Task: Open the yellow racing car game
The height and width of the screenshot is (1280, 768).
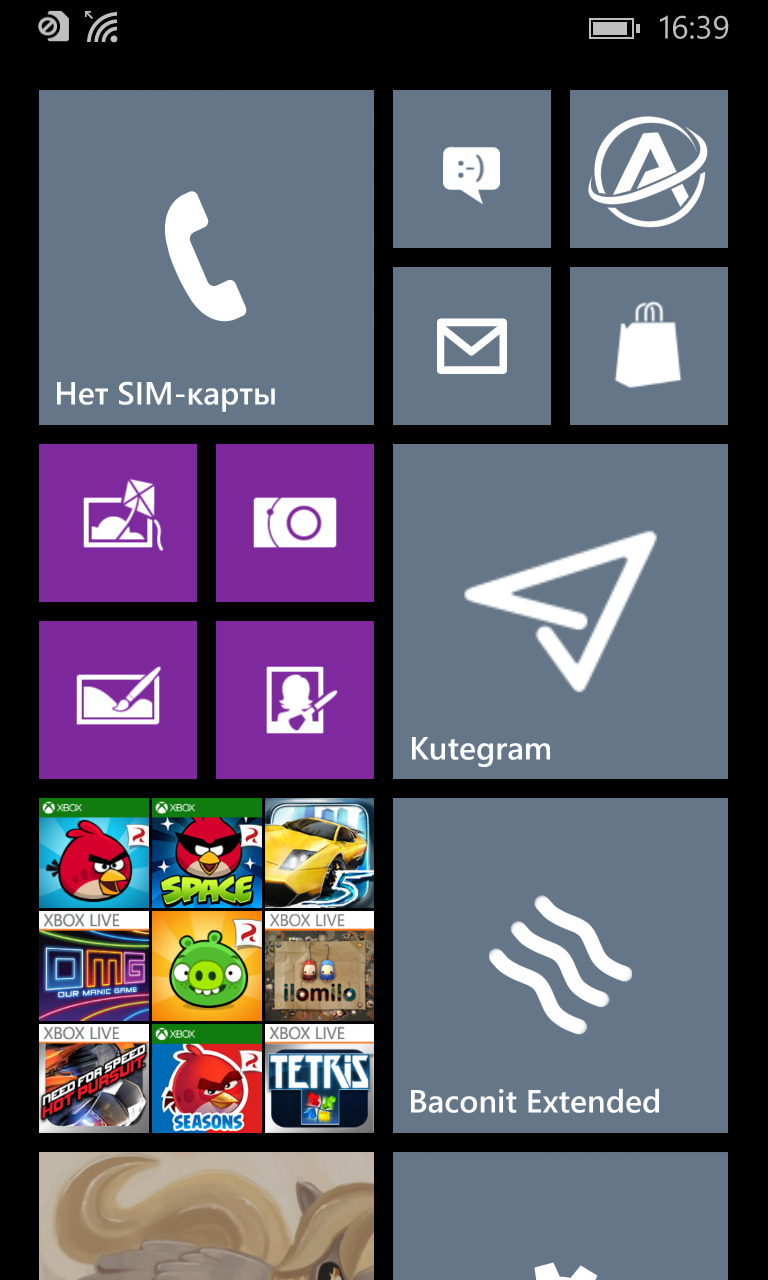Action: (x=319, y=853)
